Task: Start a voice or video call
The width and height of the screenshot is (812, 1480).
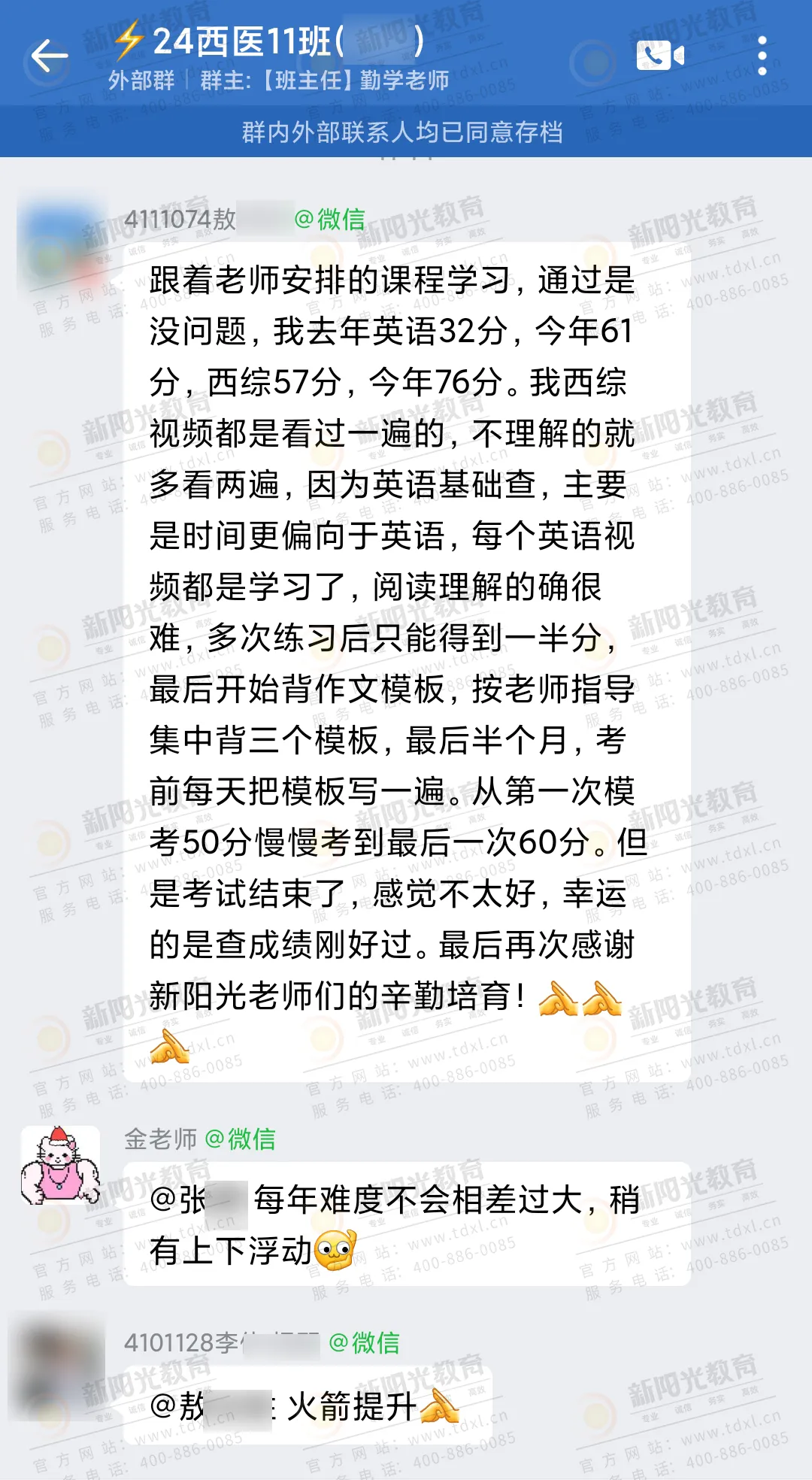Action: pyautogui.click(x=659, y=56)
